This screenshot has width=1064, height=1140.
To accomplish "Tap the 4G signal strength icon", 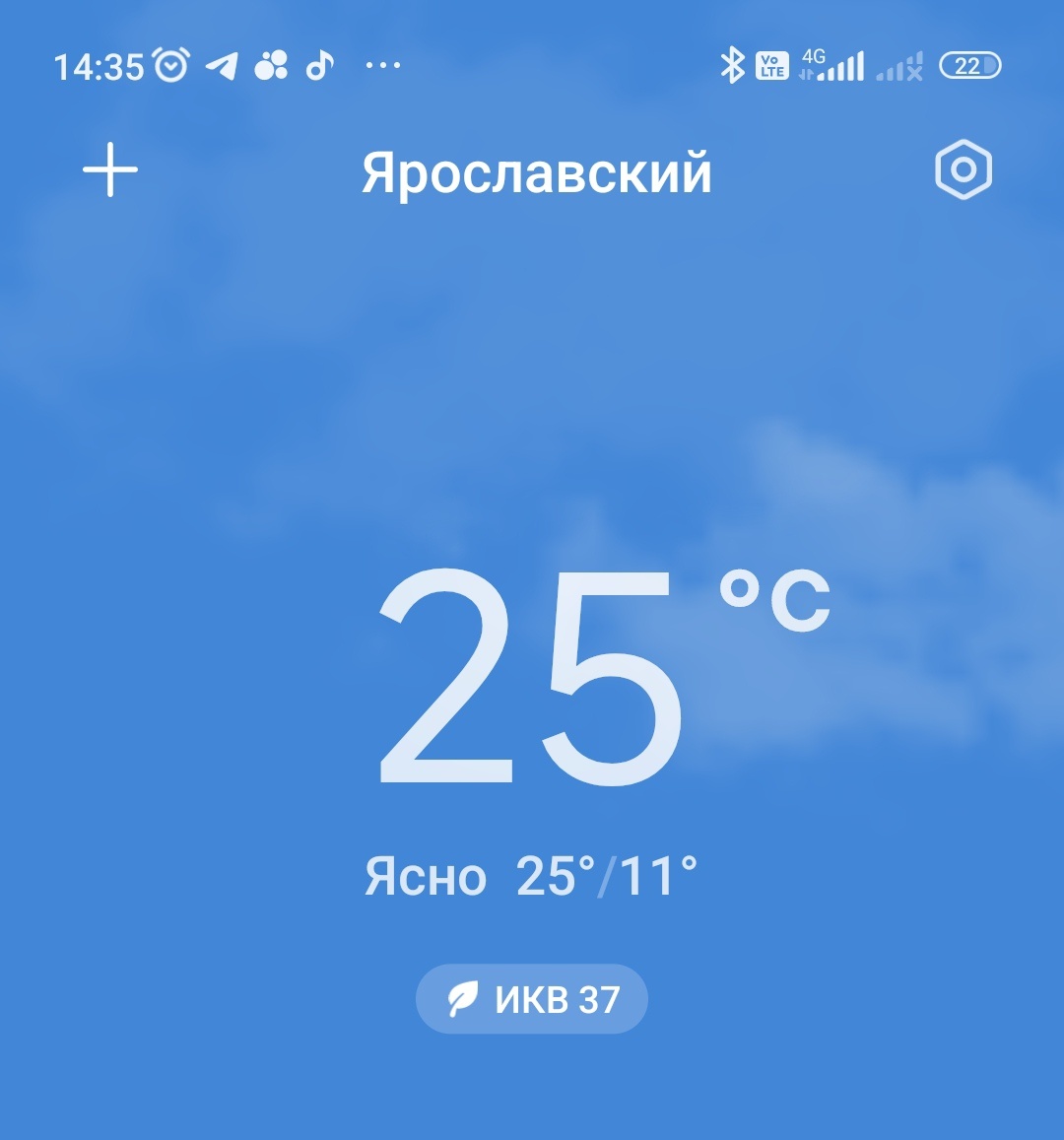I will point(832,65).
